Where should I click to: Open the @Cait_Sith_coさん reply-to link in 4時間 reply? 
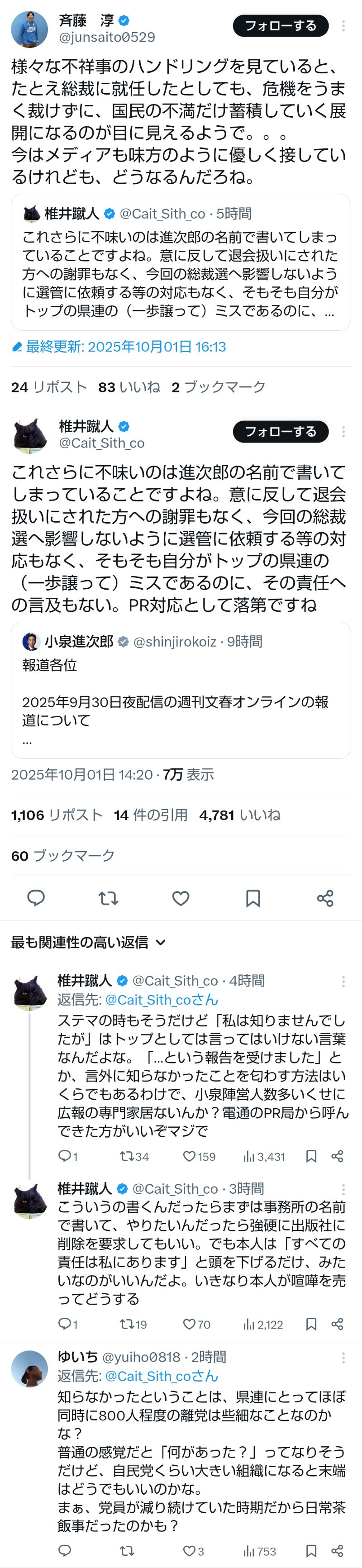coord(161,1000)
